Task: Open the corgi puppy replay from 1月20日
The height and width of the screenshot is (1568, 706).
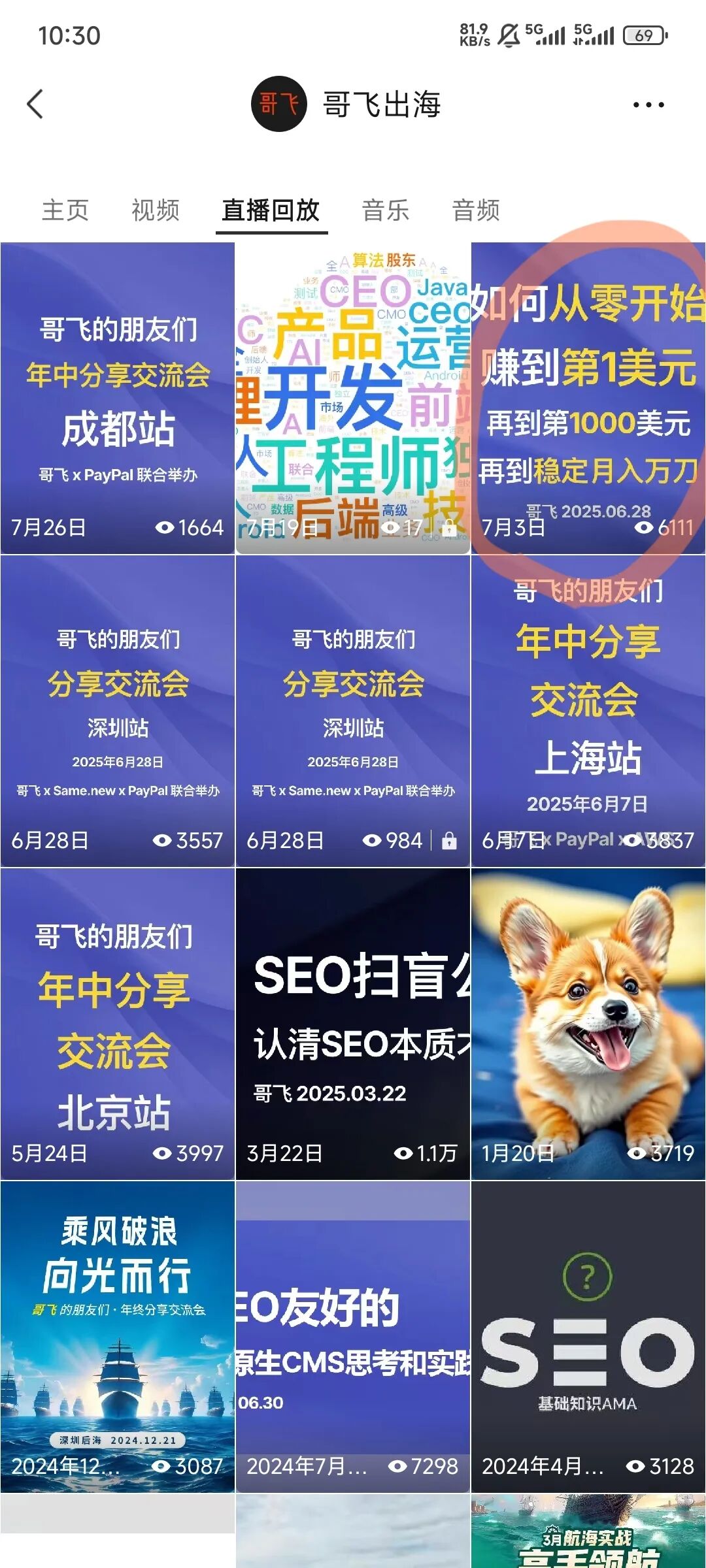Action: point(588,1024)
